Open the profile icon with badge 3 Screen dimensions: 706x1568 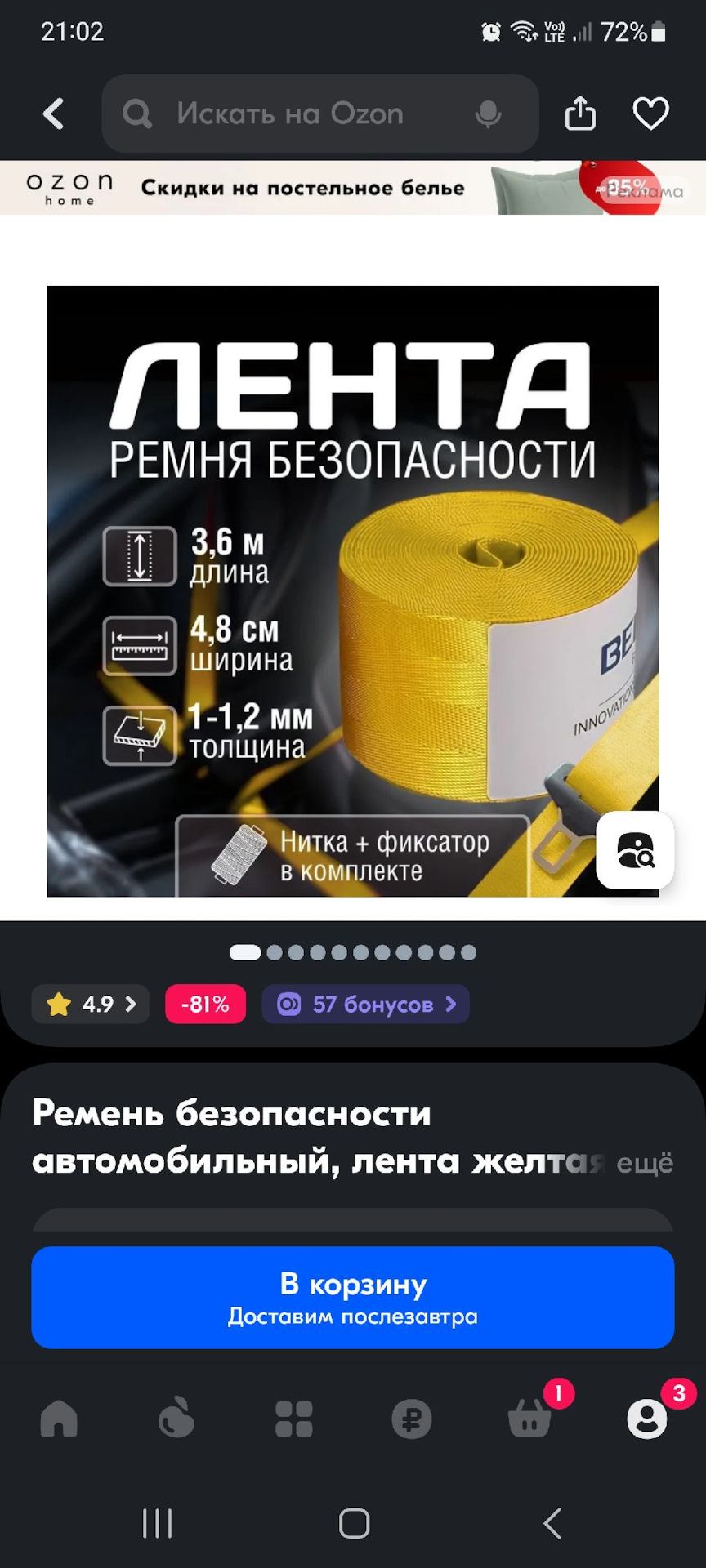[x=646, y=1419]
